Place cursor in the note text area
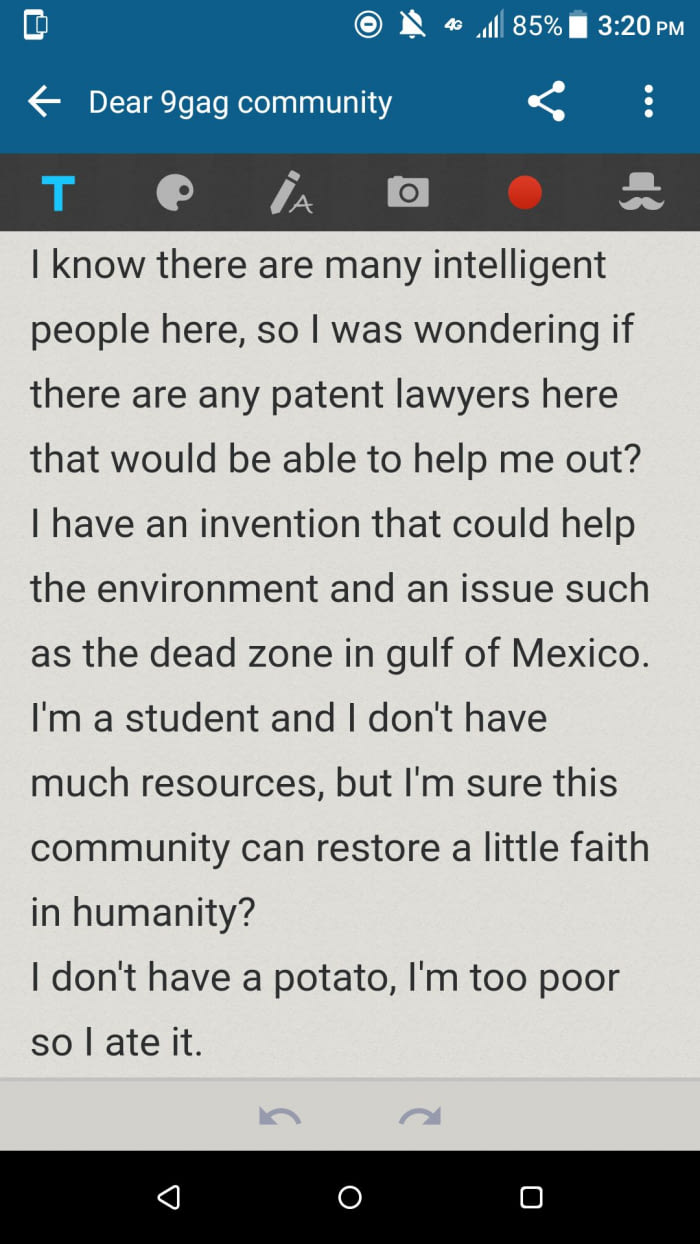 [350, 654]
